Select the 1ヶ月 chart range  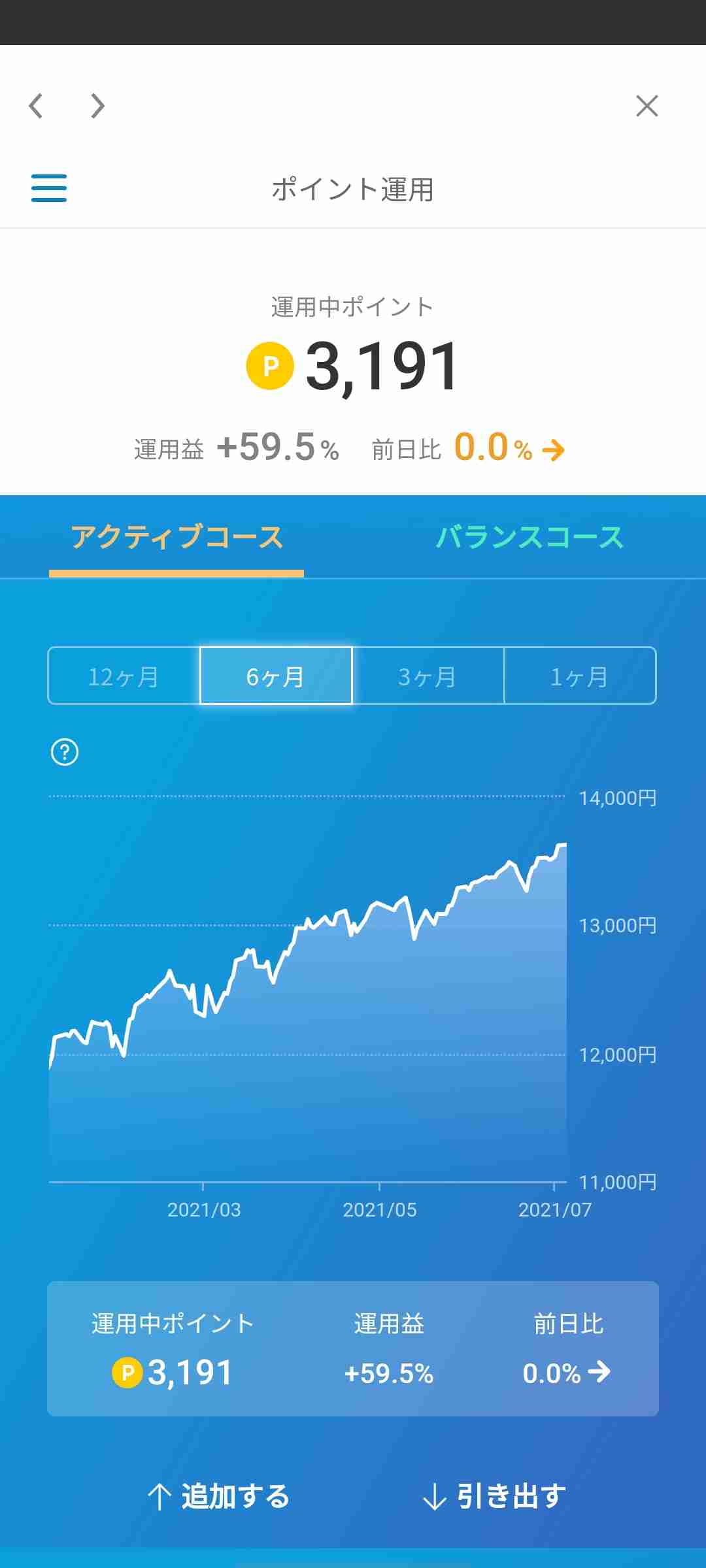[x=580, y=676]
